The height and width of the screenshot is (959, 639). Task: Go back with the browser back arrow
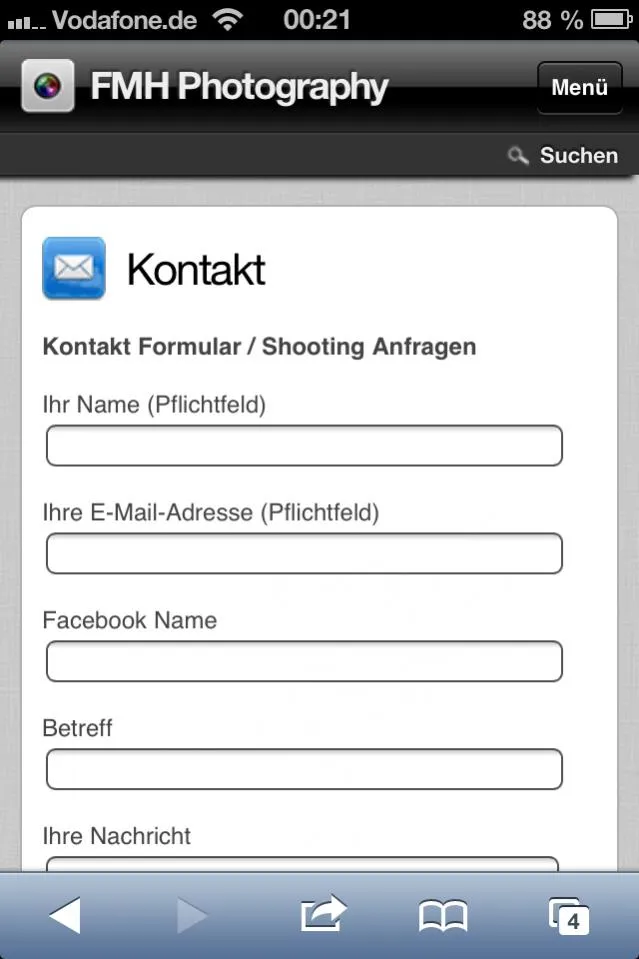pyautogui.click(x=65, y=916)
